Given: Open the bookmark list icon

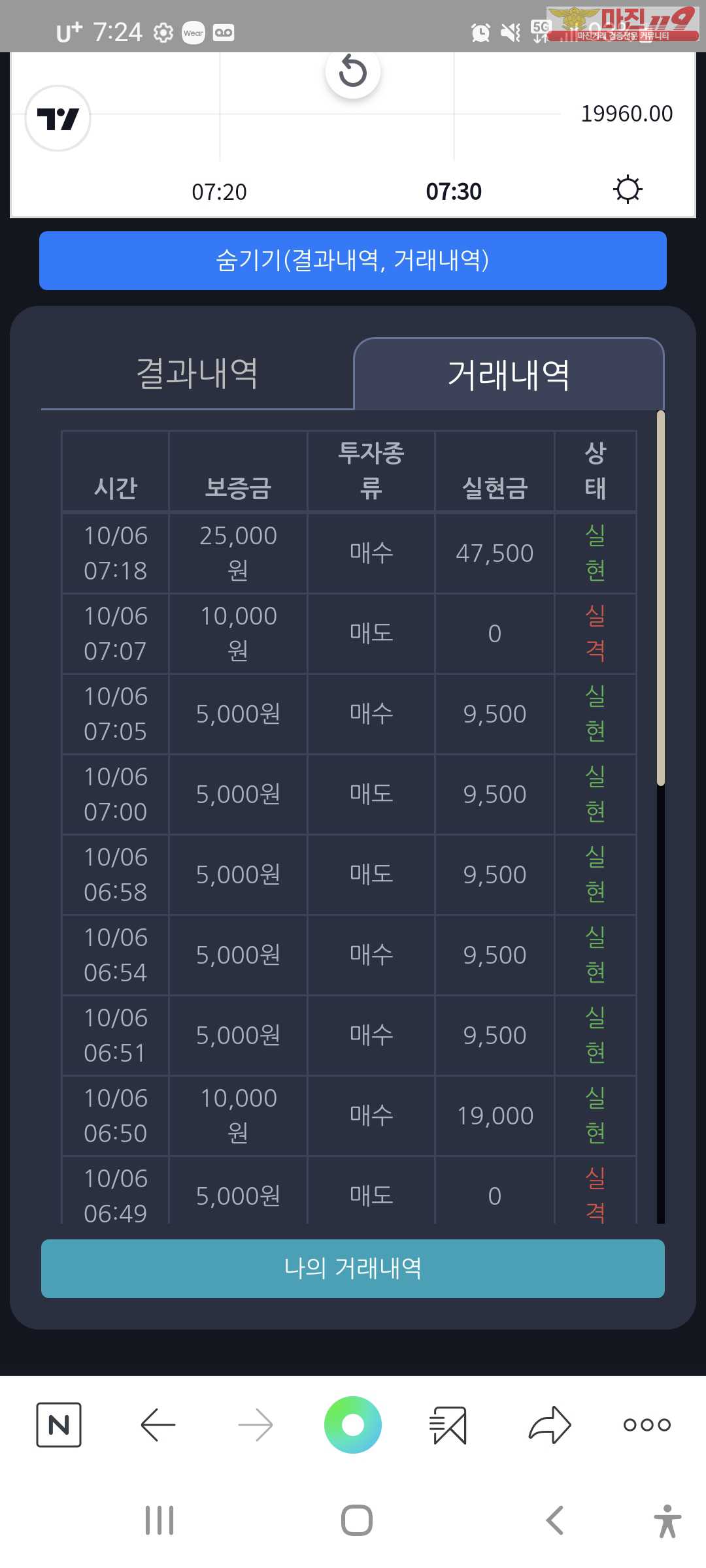Looking at the screenshot, I should point(448,1424).
